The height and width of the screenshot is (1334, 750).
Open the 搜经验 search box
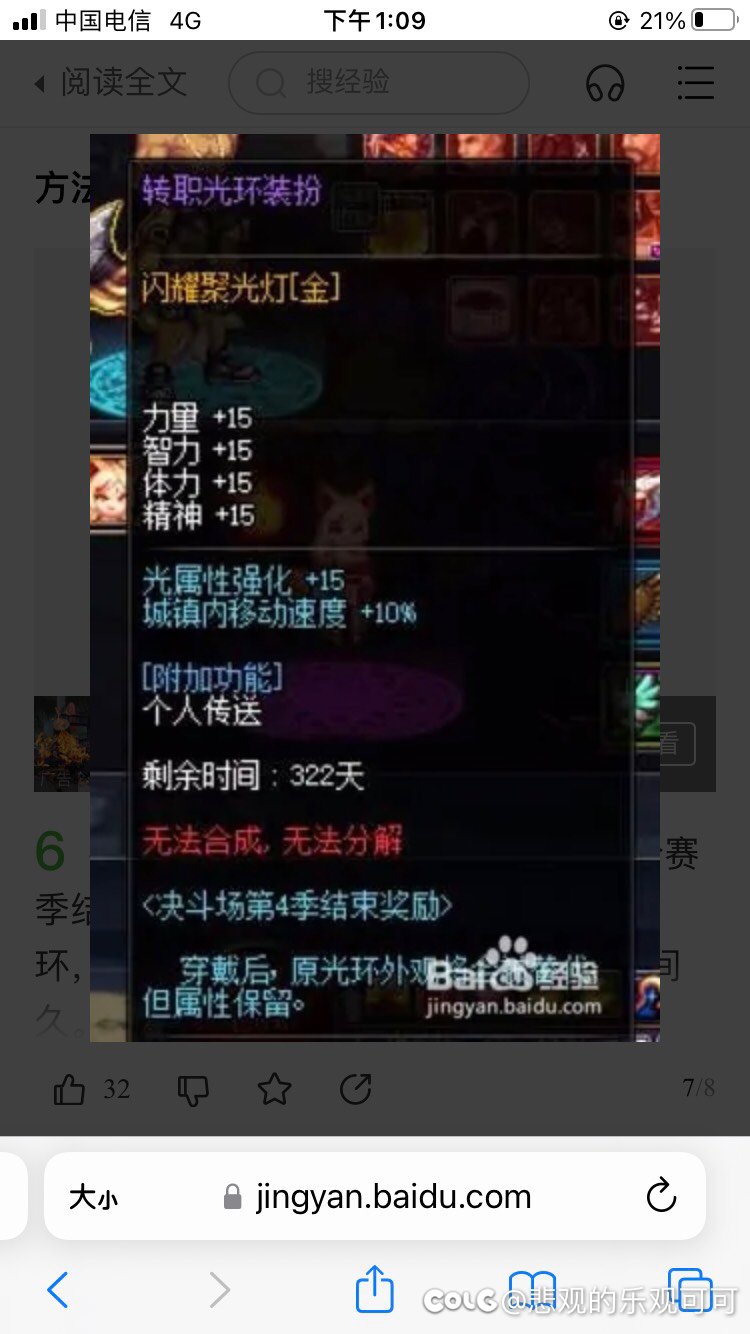378,83
